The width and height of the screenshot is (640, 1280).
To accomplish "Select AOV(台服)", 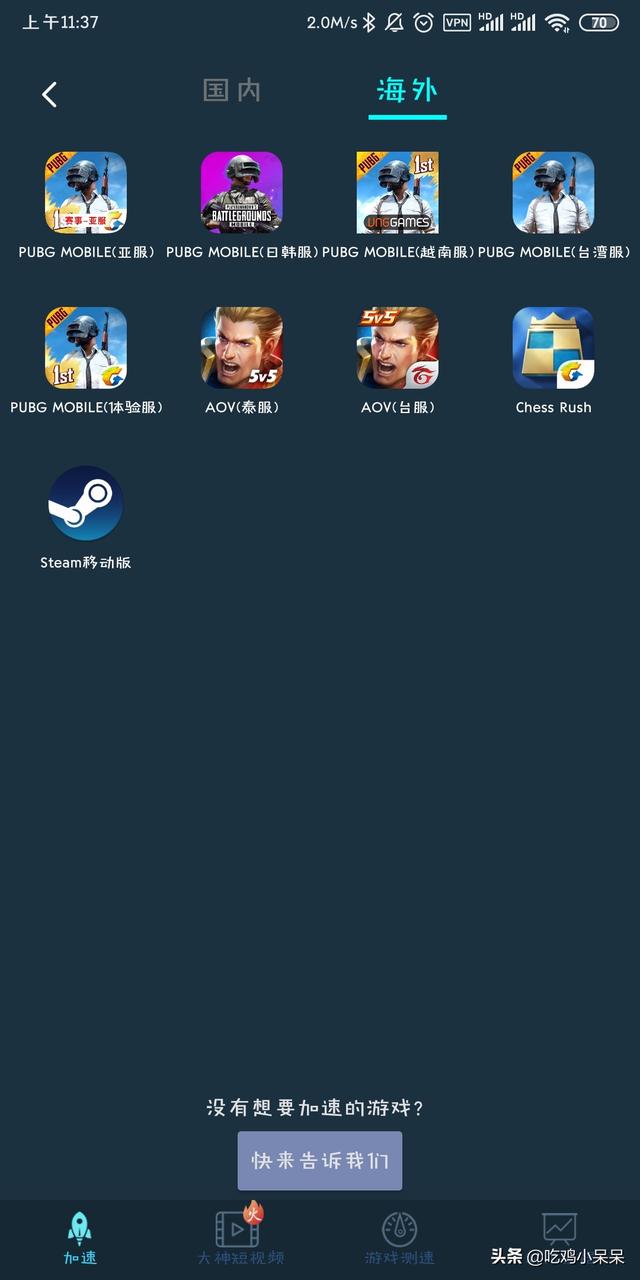I will (x=398, y=348).
